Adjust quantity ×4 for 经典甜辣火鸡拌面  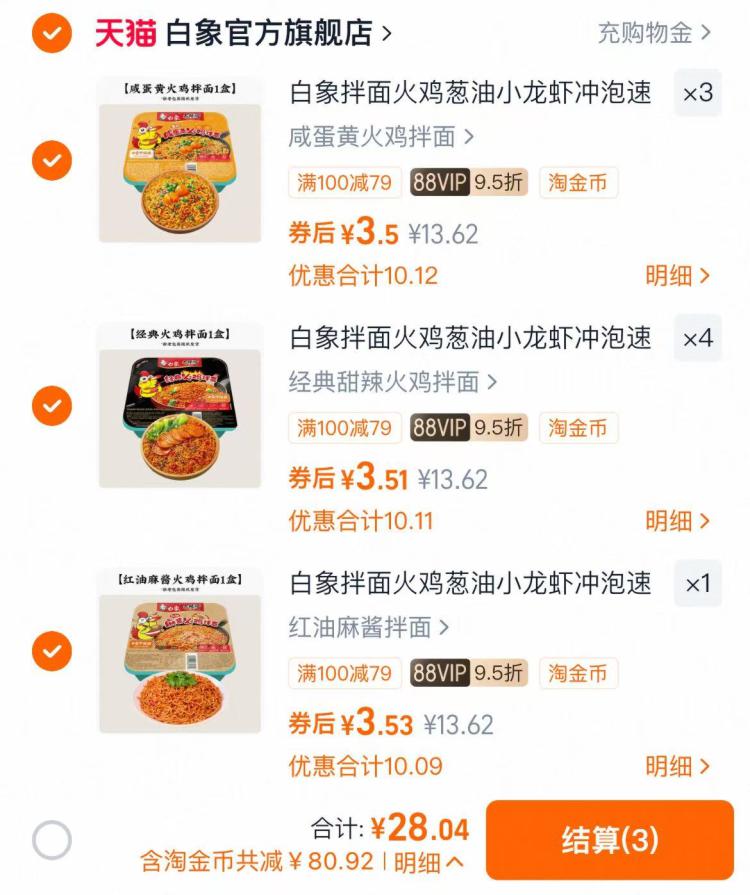pos(697,338)
